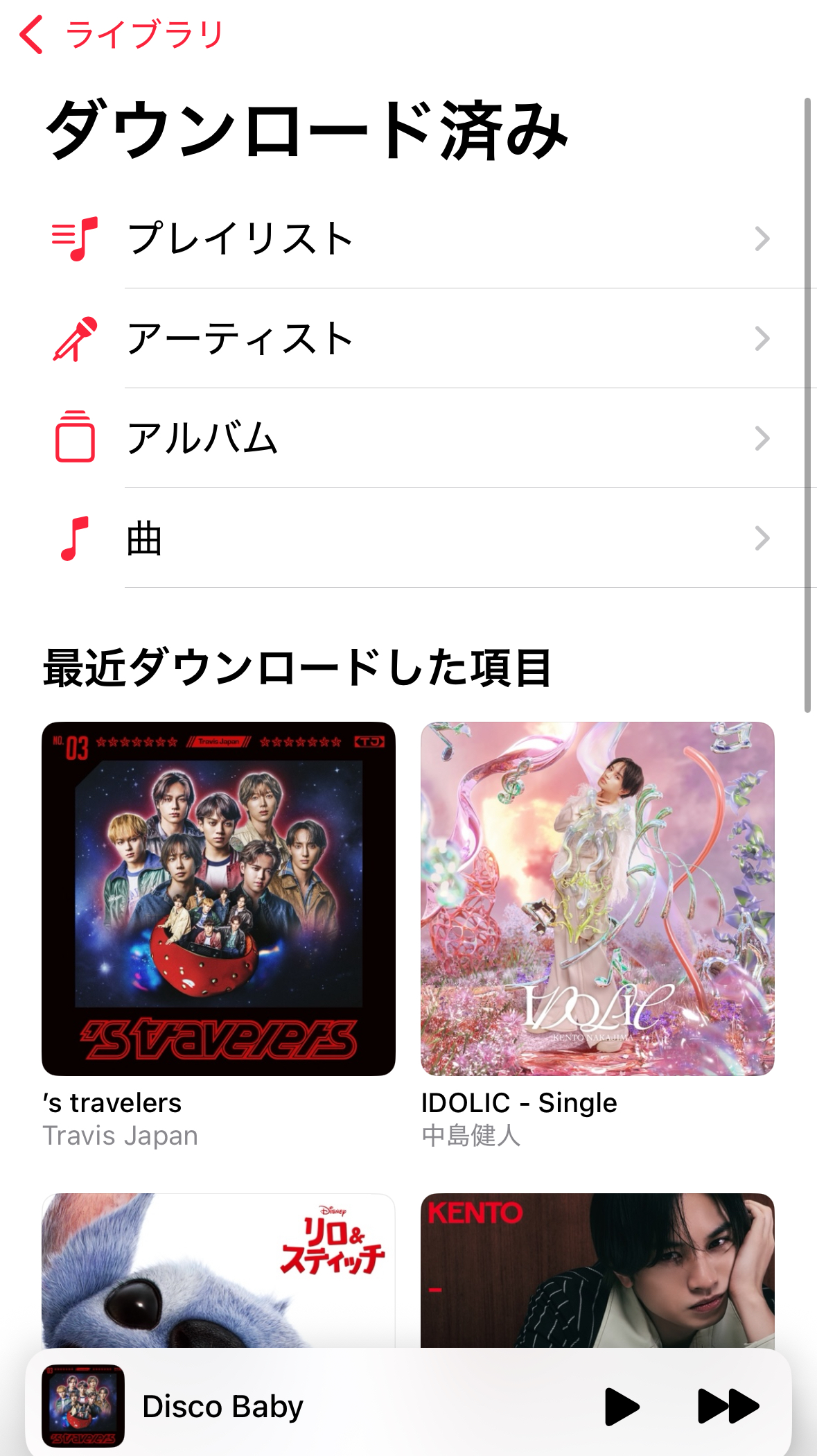Open the KENTO album tile
The image size is (817, 1456).
(597, 1270)
